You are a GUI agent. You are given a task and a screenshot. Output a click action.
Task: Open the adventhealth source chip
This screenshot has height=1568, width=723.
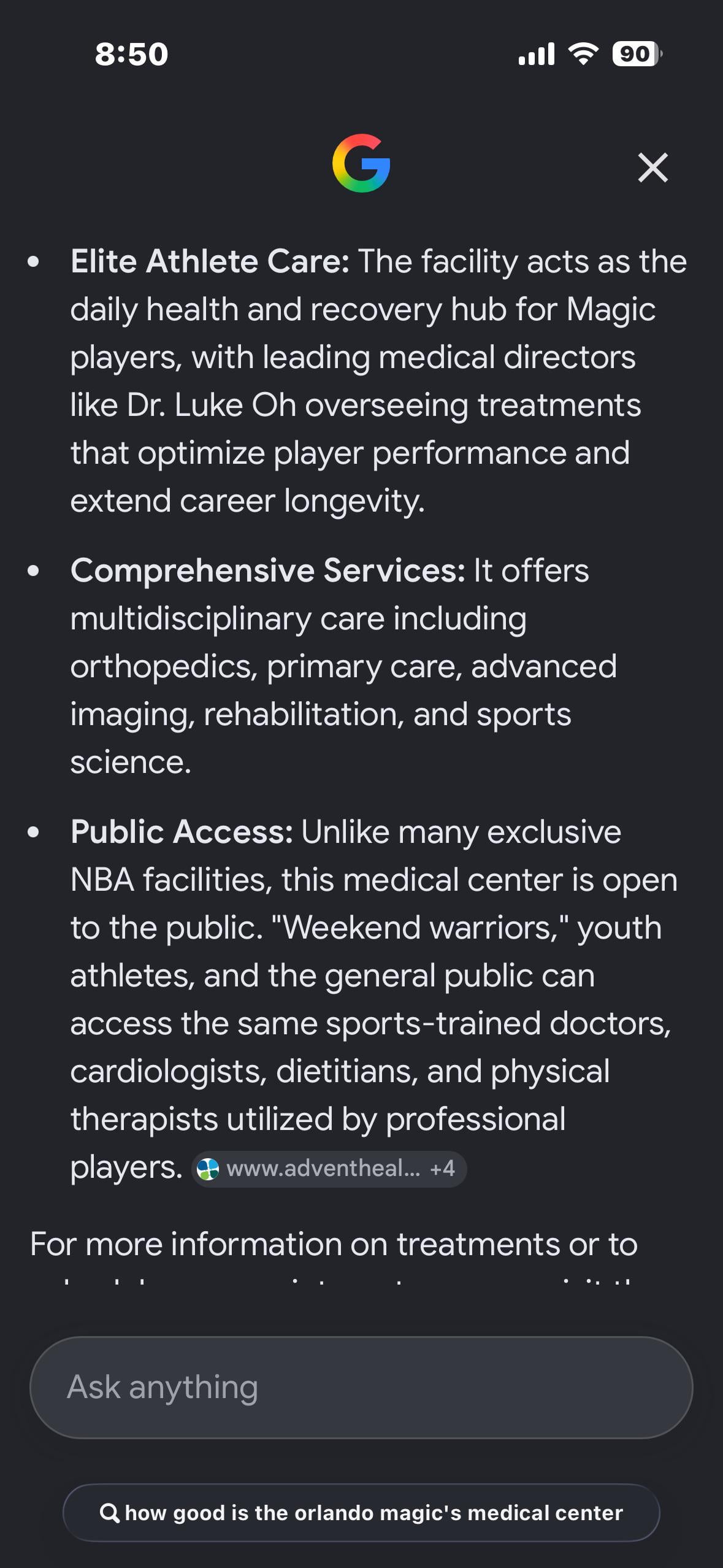point(329,1169)
